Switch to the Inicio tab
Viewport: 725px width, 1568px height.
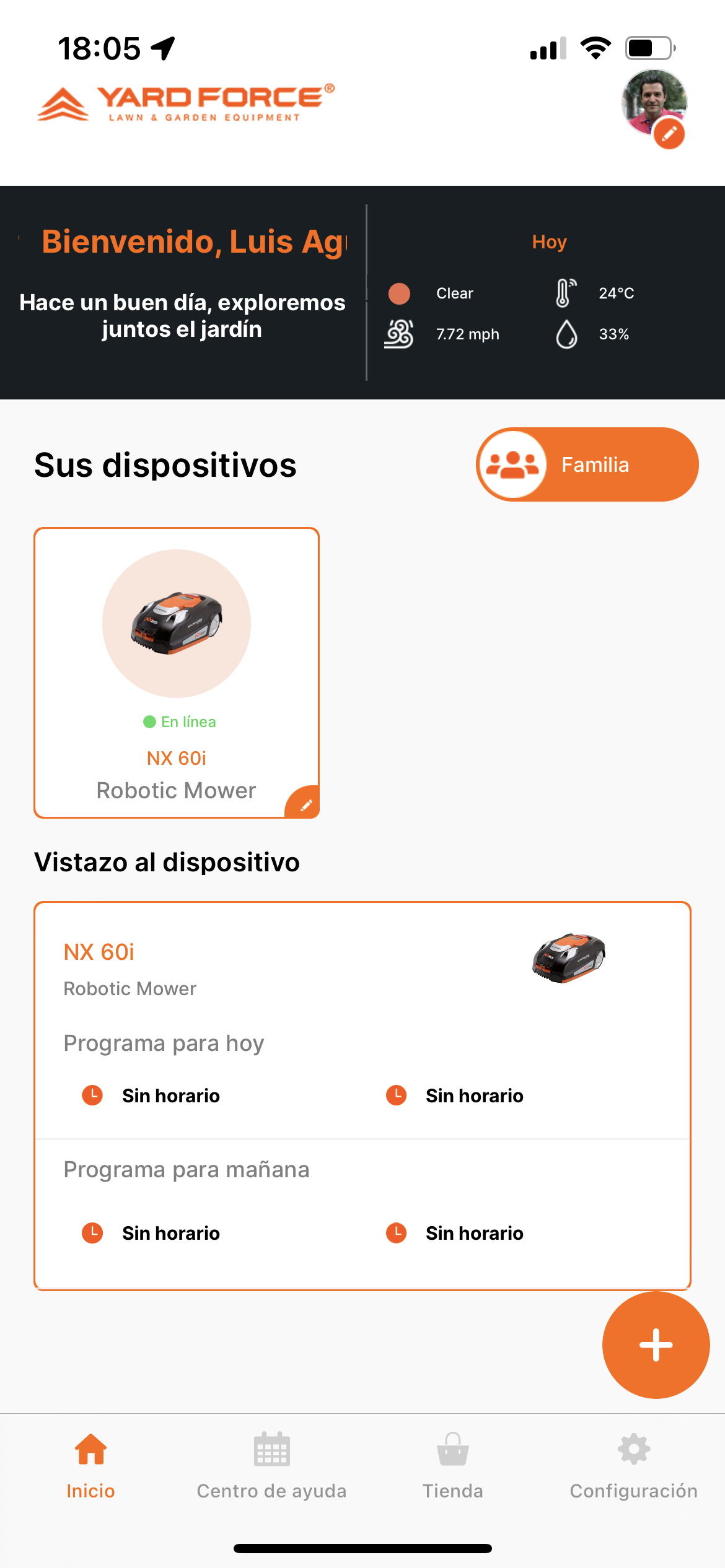tap(90, 1466)
